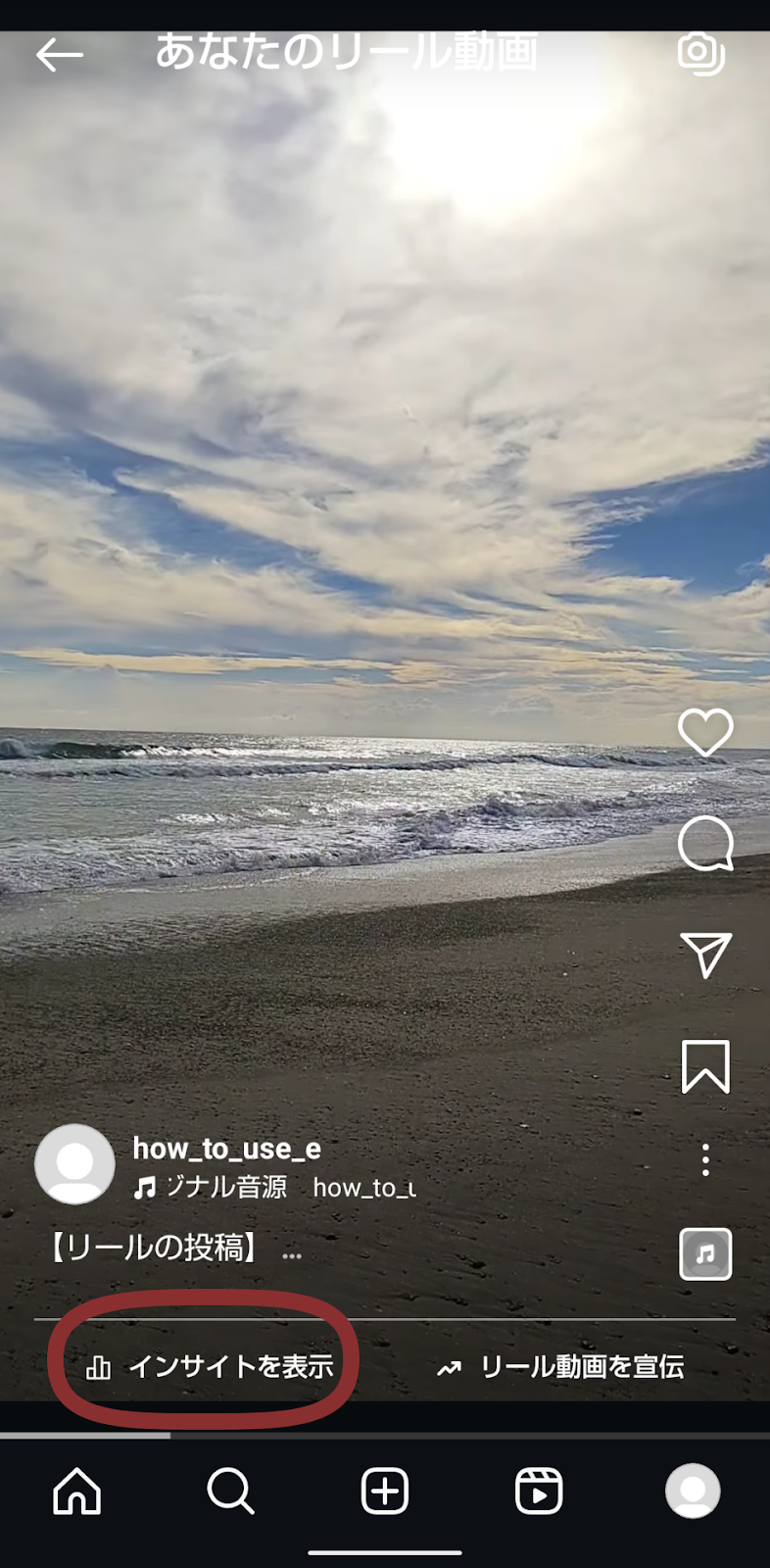Open the original audio link
Viewport: 770px width, 1568px height.
pos(274,1188)
